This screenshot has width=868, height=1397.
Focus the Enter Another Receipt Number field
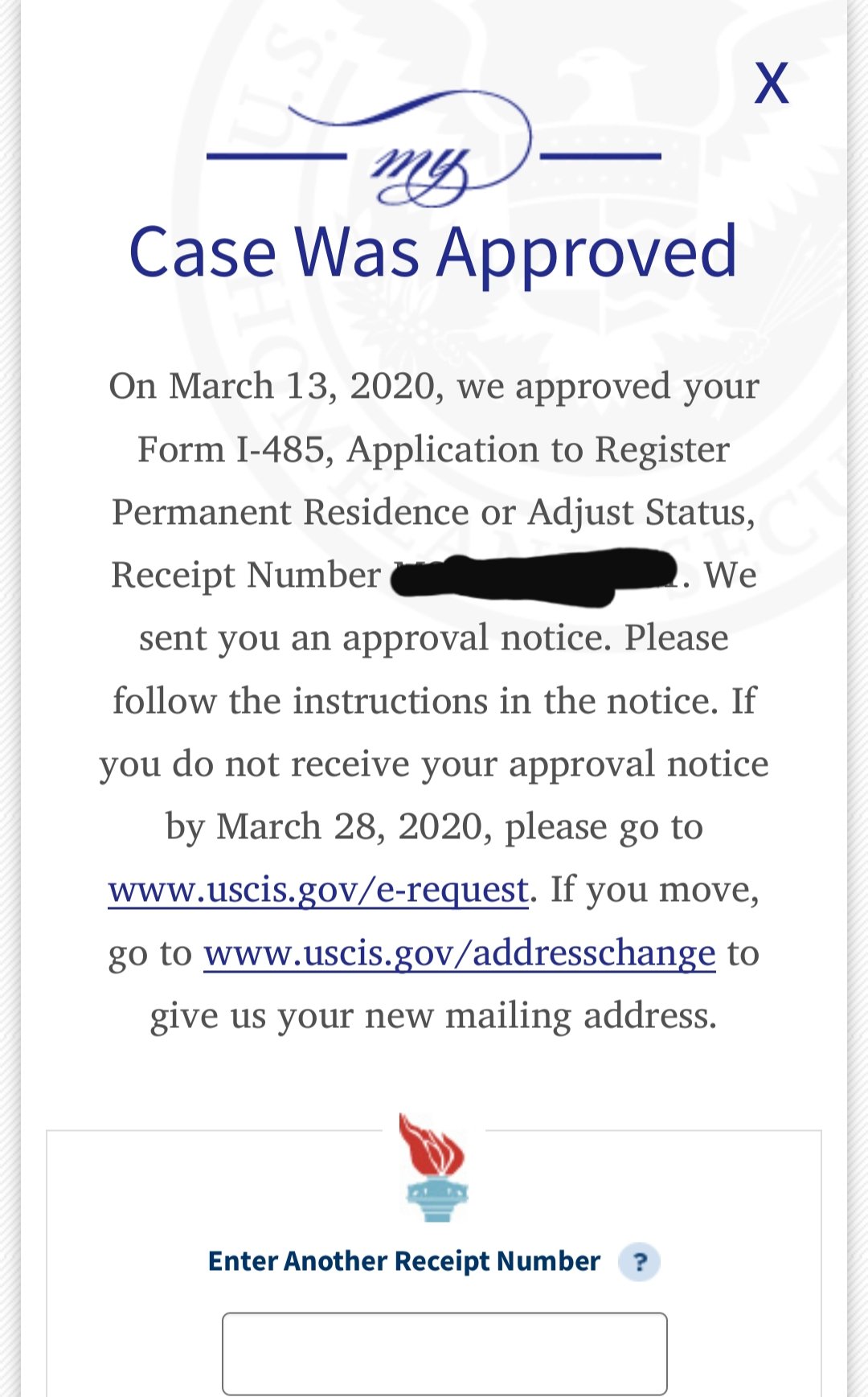tap(444, 1354)
